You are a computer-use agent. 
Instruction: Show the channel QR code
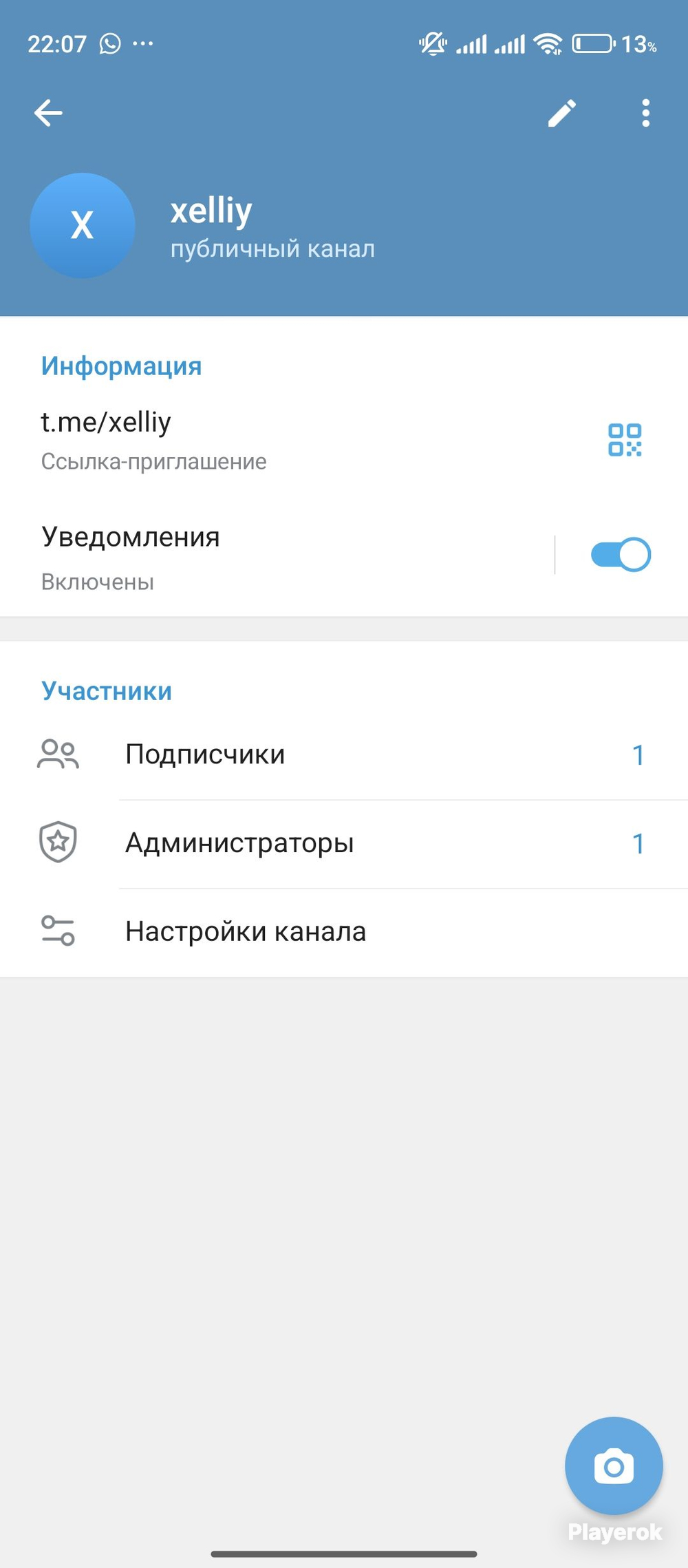624,440
